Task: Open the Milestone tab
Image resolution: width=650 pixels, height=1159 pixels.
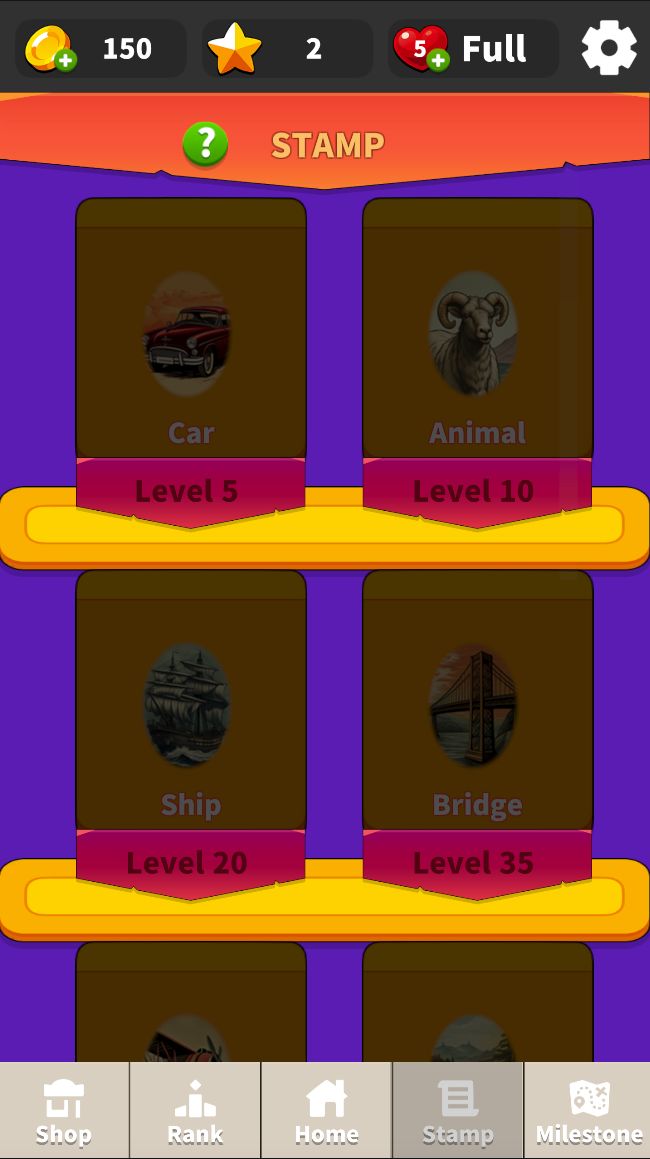Action: 588,1110
